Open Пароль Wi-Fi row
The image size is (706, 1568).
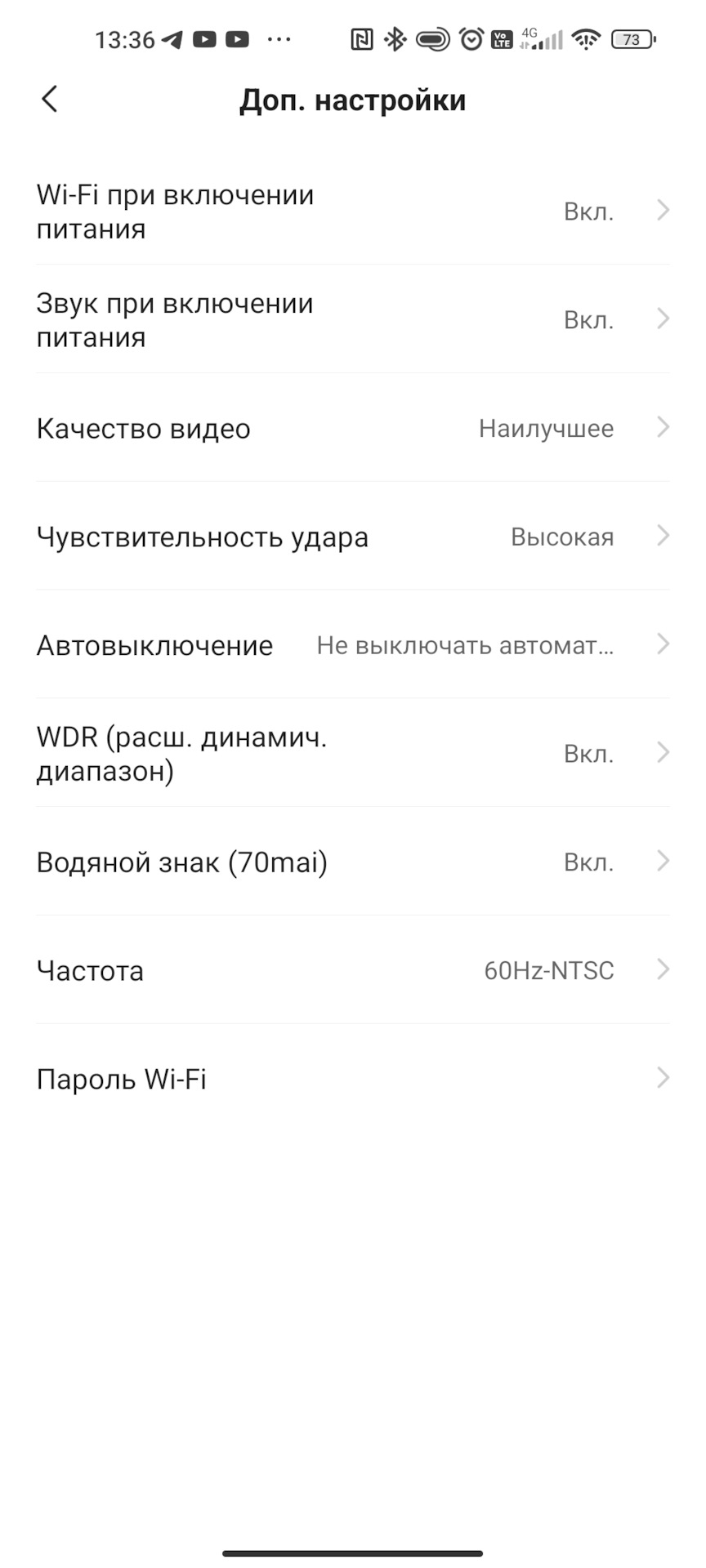pos(353,1080)
